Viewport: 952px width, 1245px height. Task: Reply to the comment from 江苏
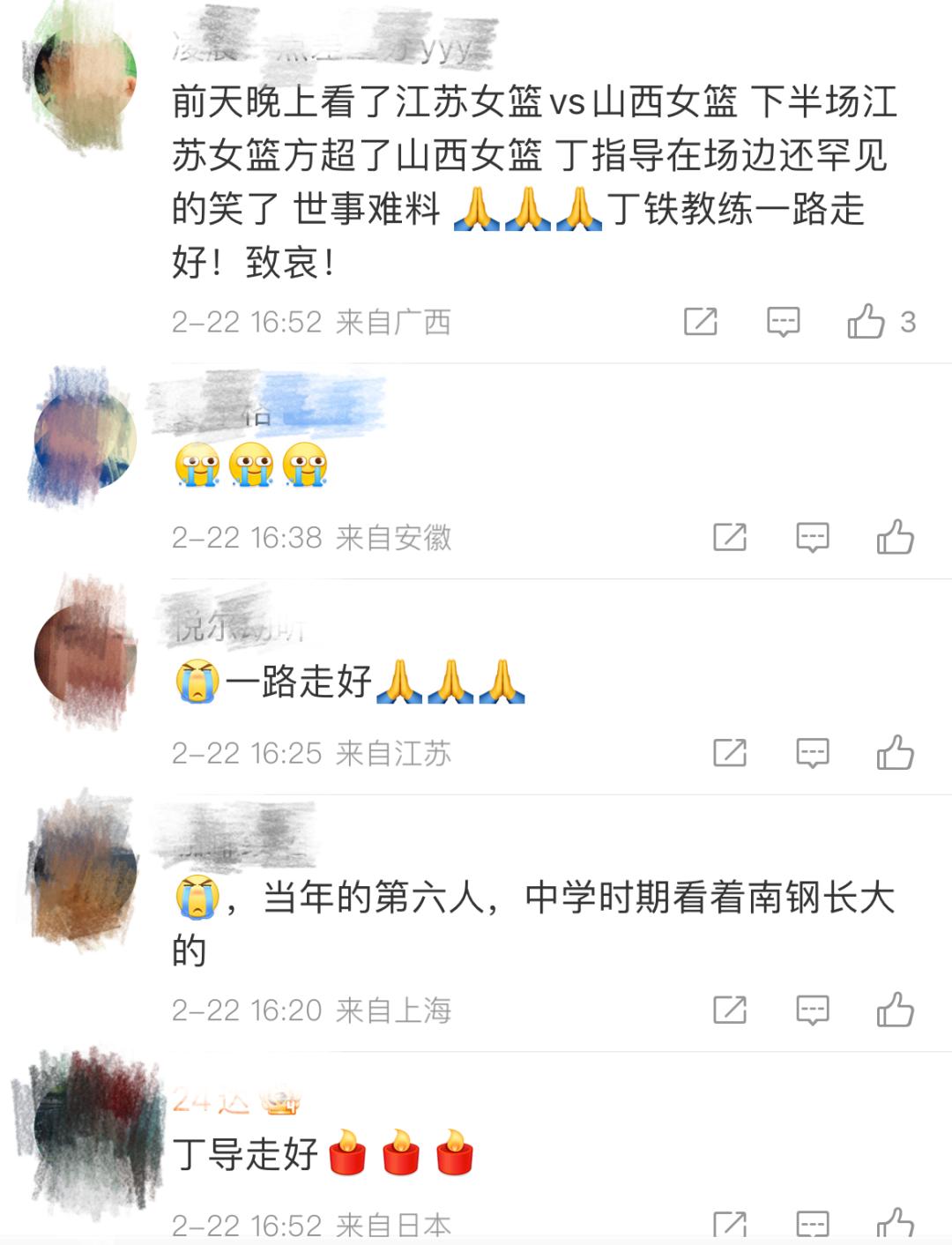(812, 753)
